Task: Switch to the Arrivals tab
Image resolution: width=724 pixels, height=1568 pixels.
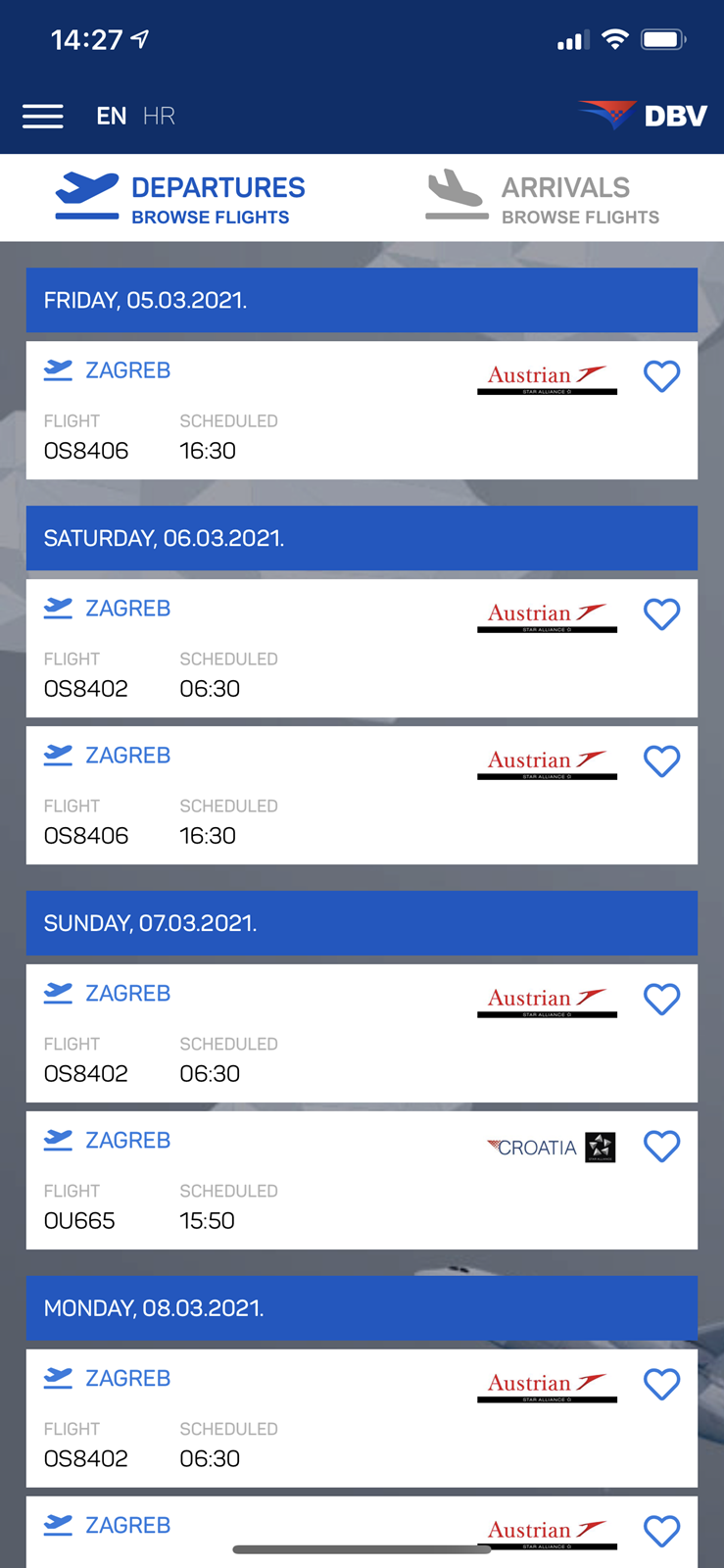Action: pos(544,197)
